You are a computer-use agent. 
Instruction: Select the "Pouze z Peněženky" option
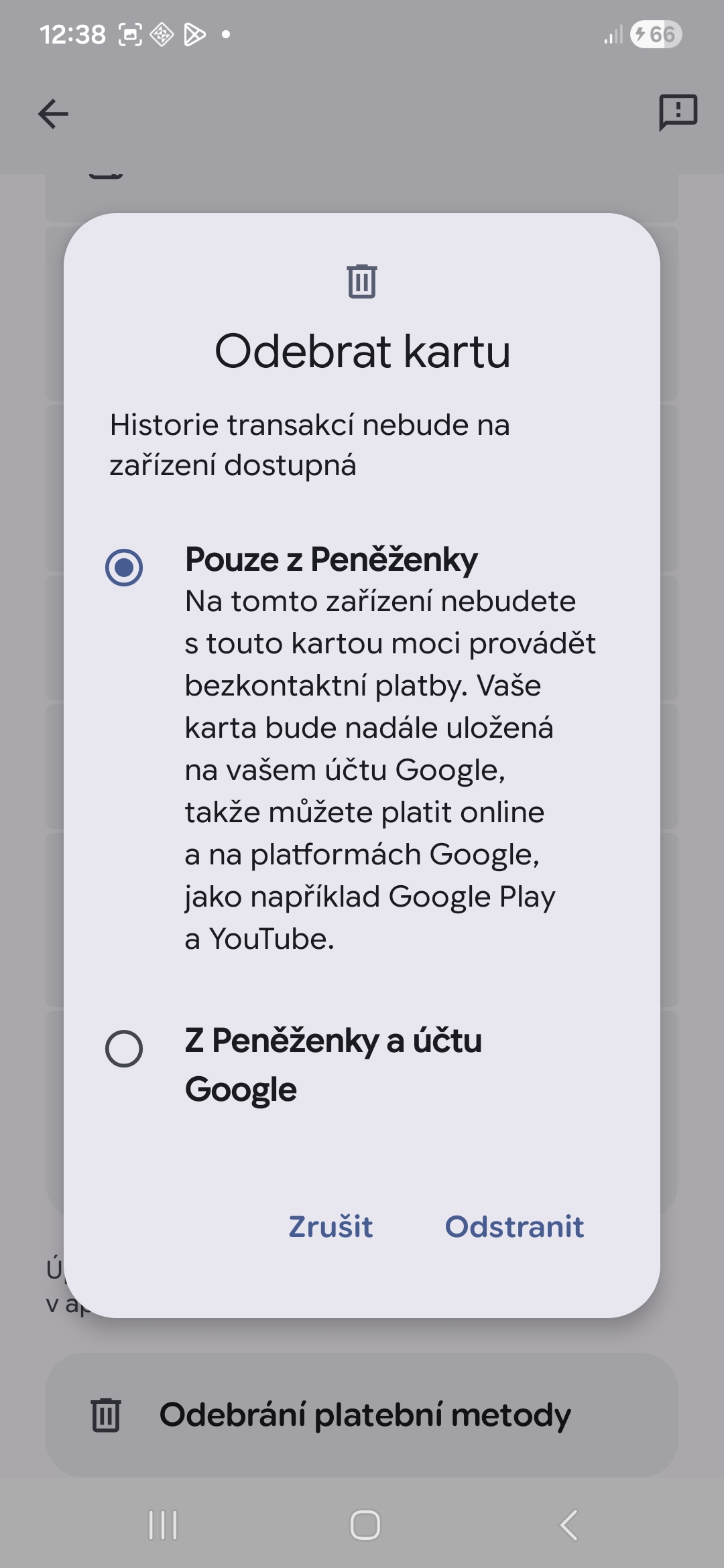point(124,568)
